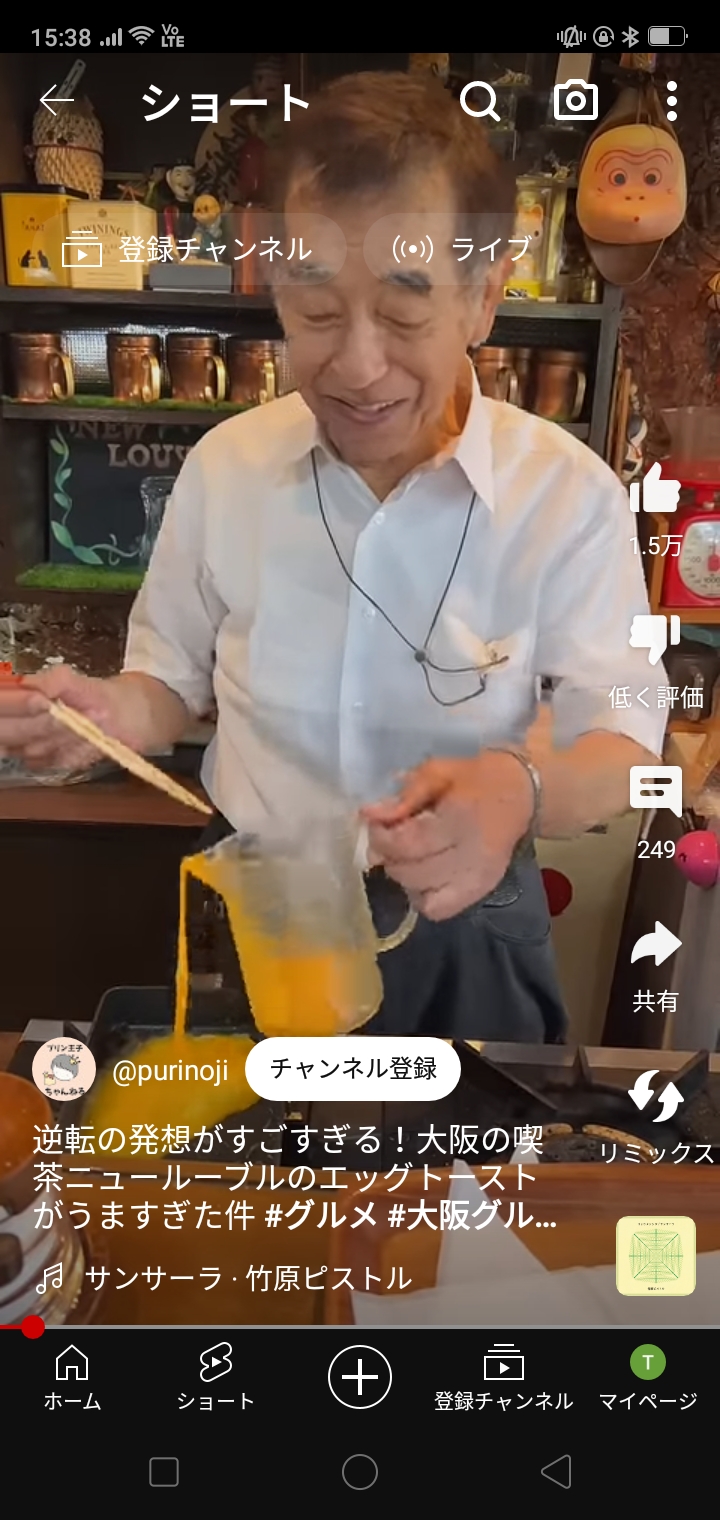Tap the system back button
This screenshot has width=720, height=1520.
coord(556,1471)
